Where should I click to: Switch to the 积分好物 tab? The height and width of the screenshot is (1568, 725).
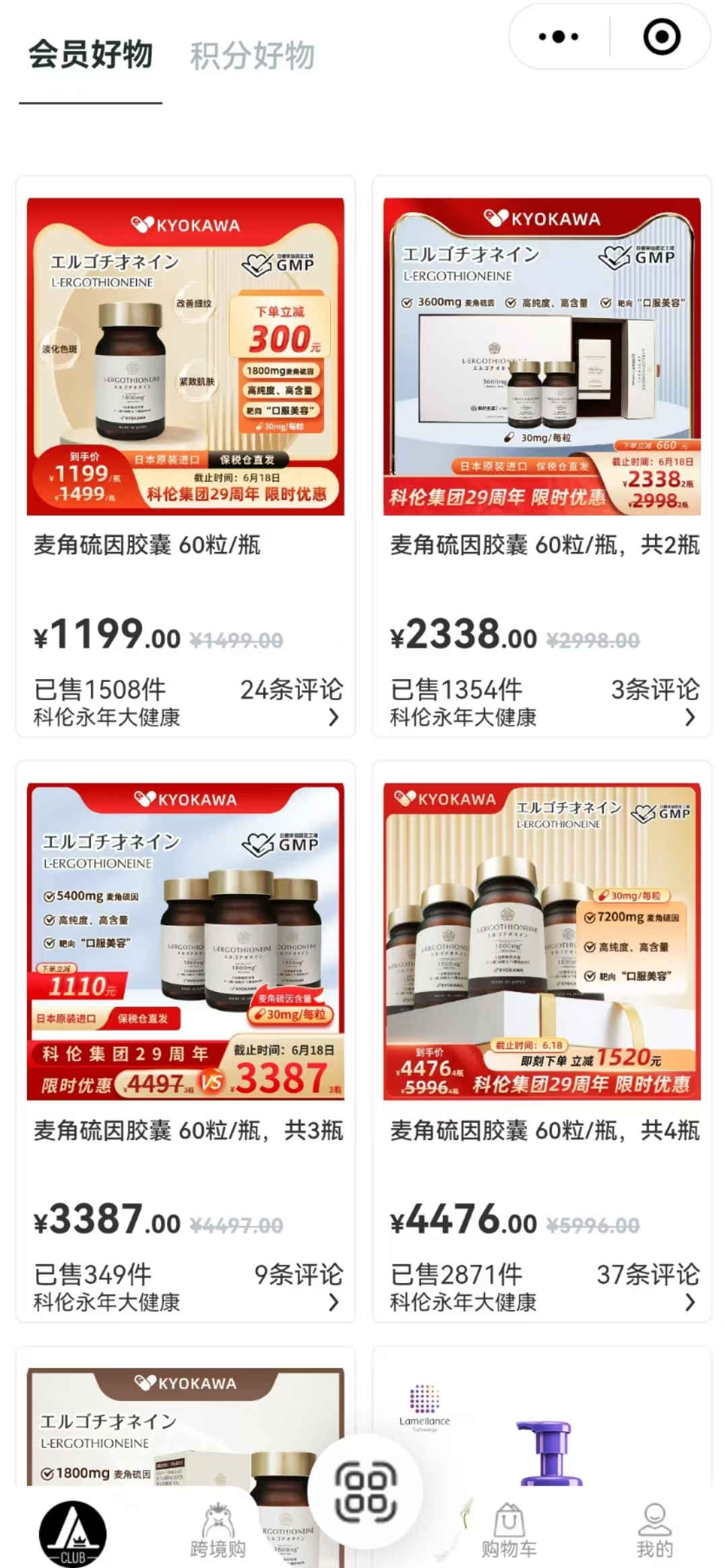coord(252,55)
